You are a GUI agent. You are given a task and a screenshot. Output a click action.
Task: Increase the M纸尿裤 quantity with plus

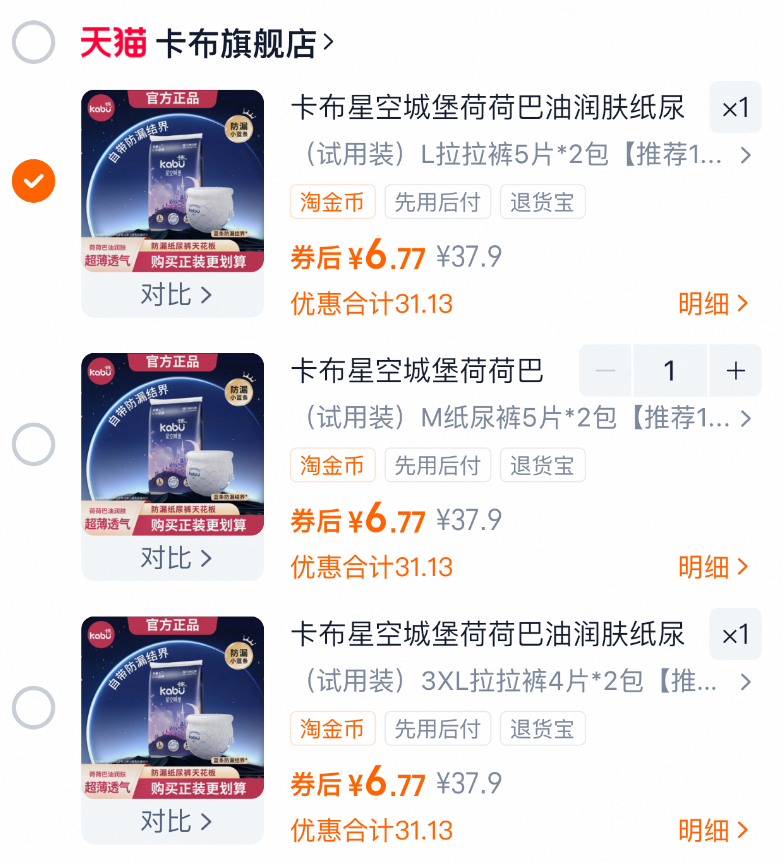pos(736,371)
